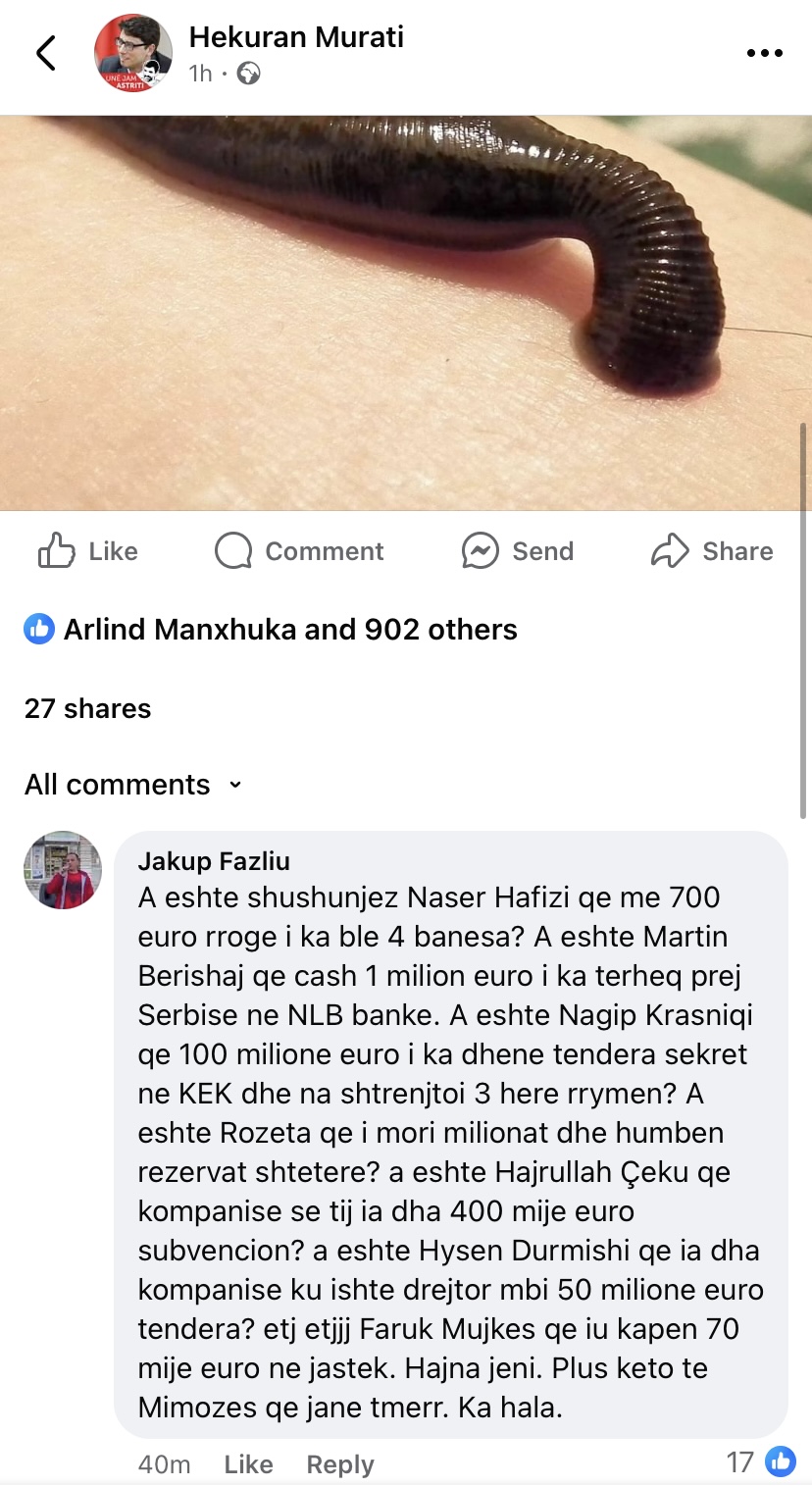Open the leech photo in the post
Image resolution: width=812 pixels, height=1486 pixels.
[406, 312]
